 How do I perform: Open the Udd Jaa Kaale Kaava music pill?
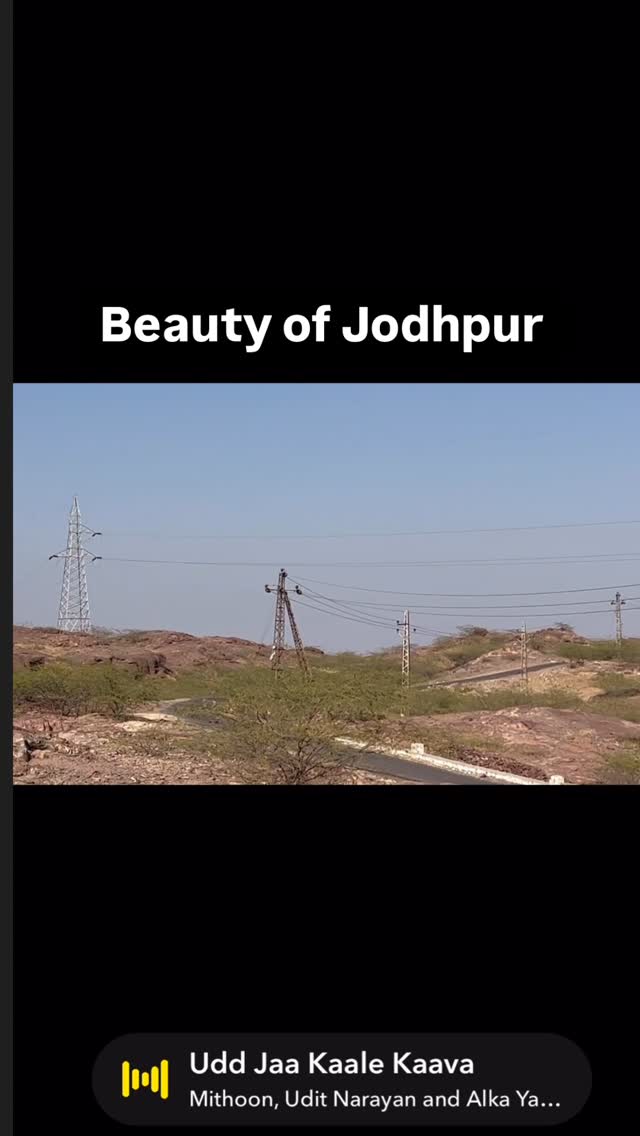tap(342, 1080)
